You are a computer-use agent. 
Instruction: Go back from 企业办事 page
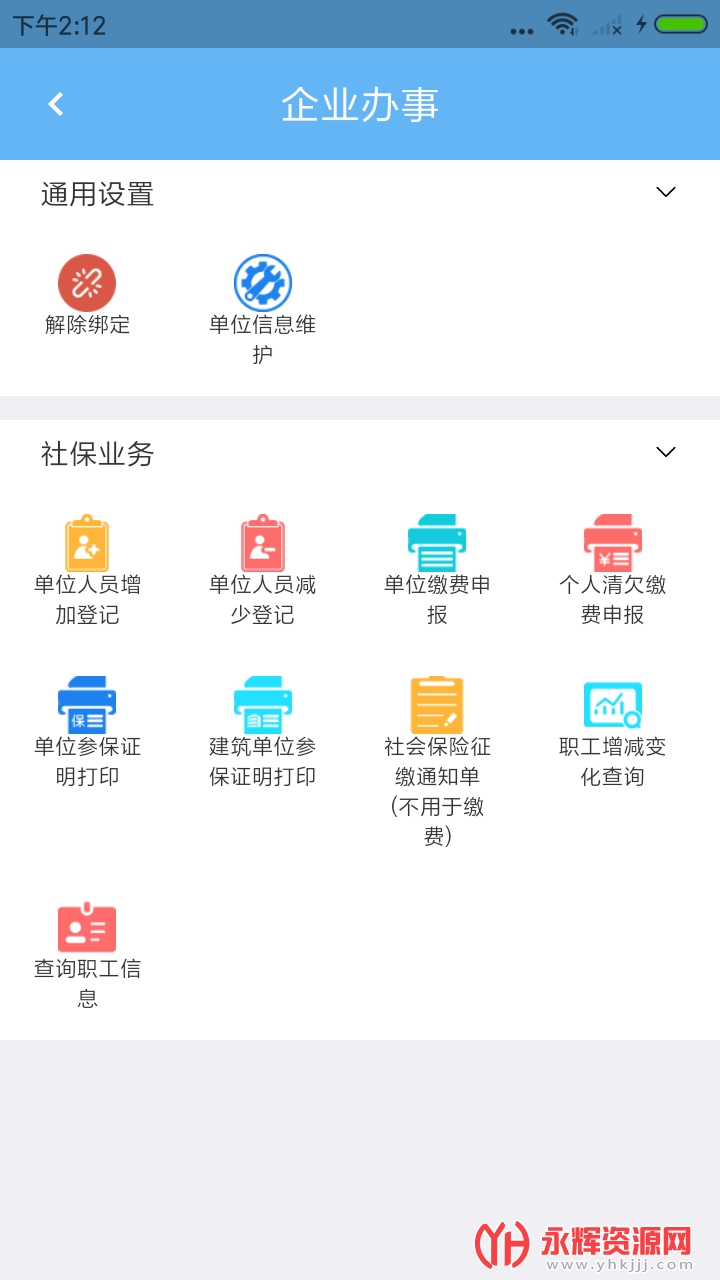click(x=56, y=104)
